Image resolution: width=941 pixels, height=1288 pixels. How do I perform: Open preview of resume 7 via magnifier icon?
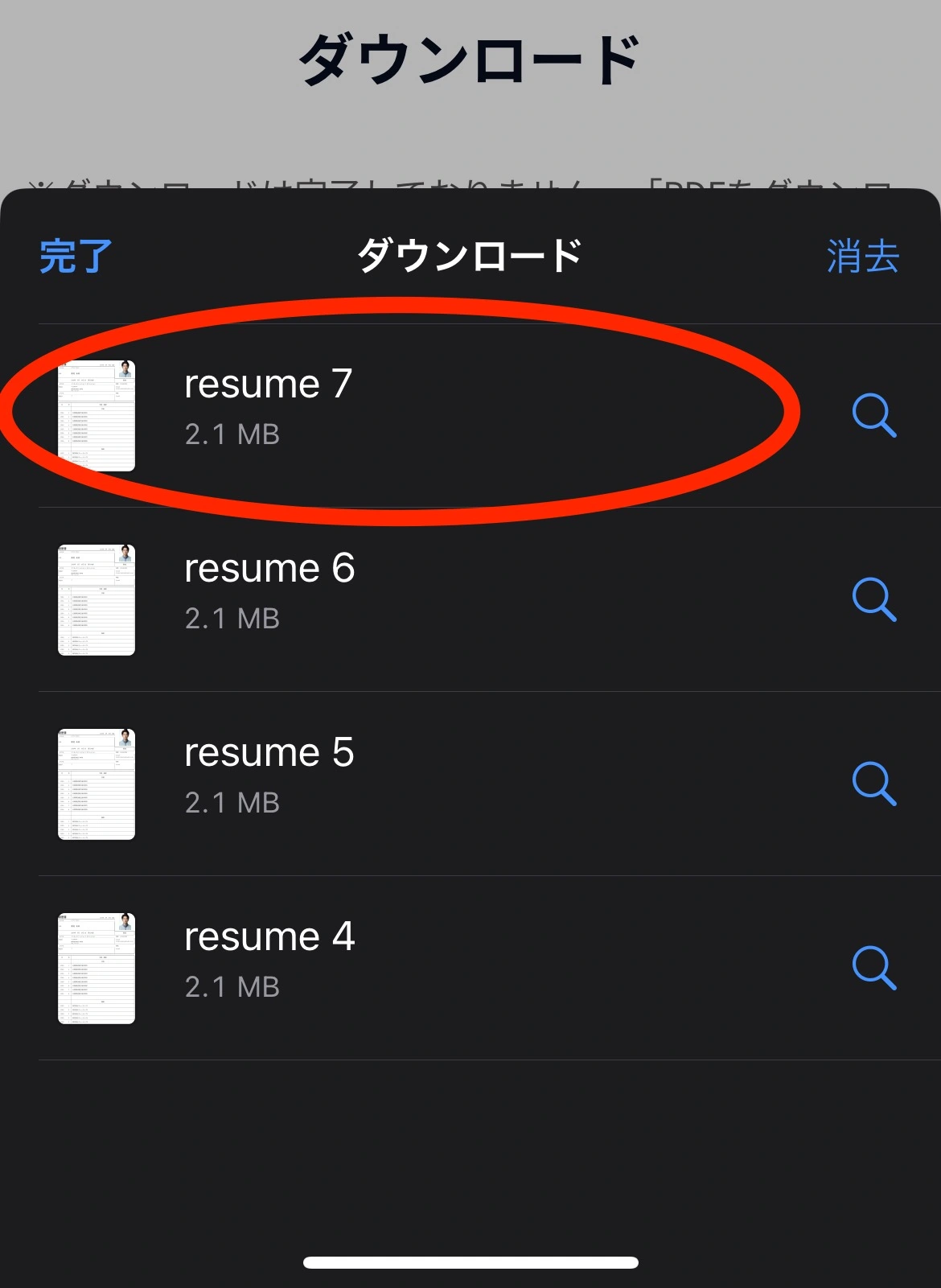876,417
